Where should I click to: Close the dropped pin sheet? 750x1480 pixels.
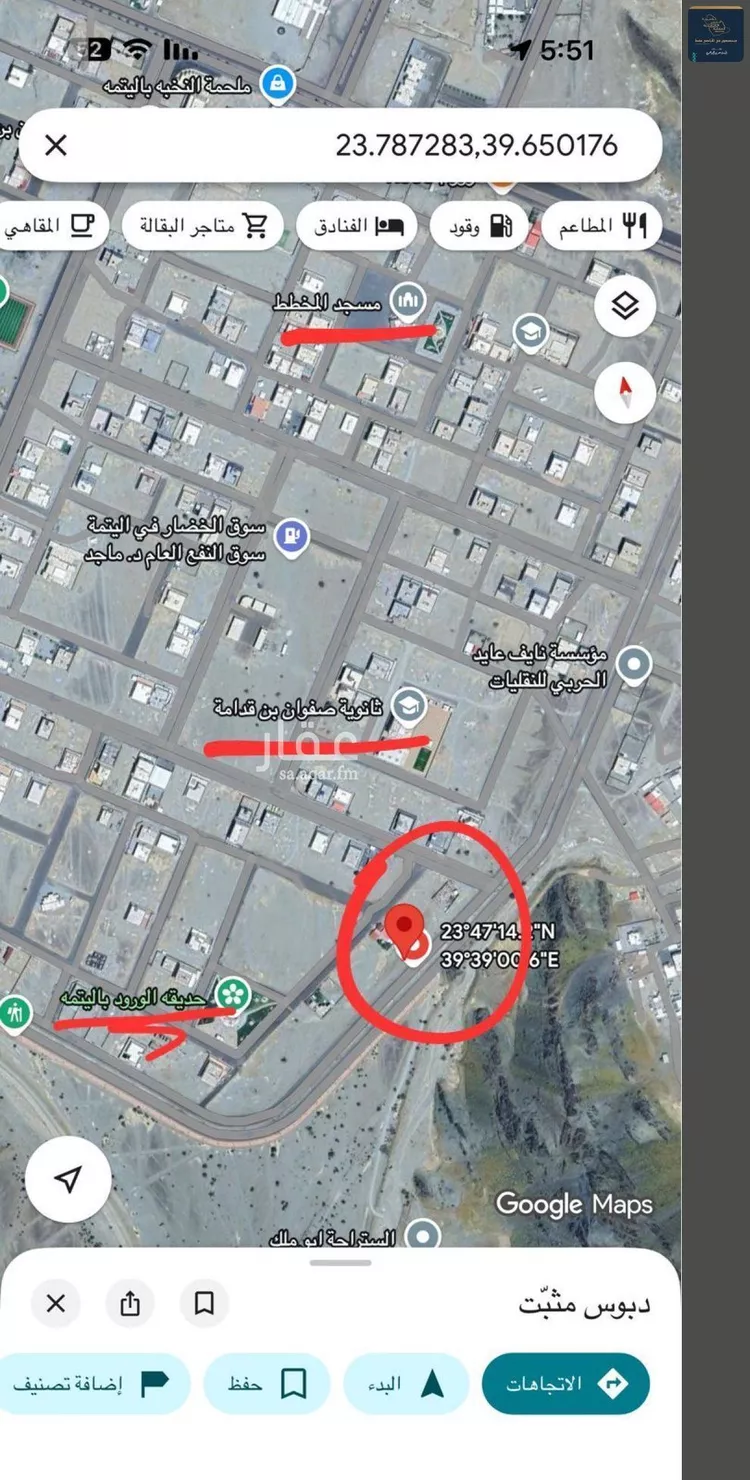(56, 1303)
